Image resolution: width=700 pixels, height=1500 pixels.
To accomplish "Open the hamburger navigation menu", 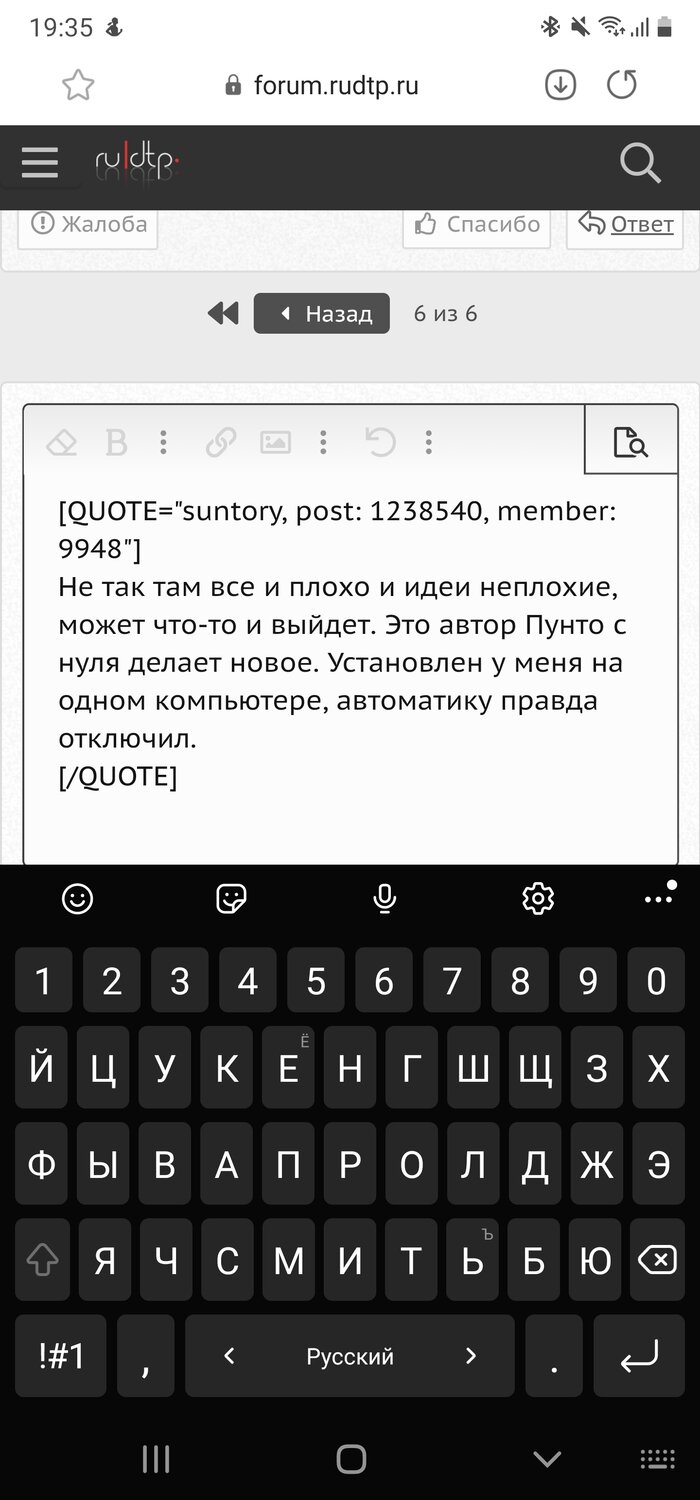I will (40, 162).
